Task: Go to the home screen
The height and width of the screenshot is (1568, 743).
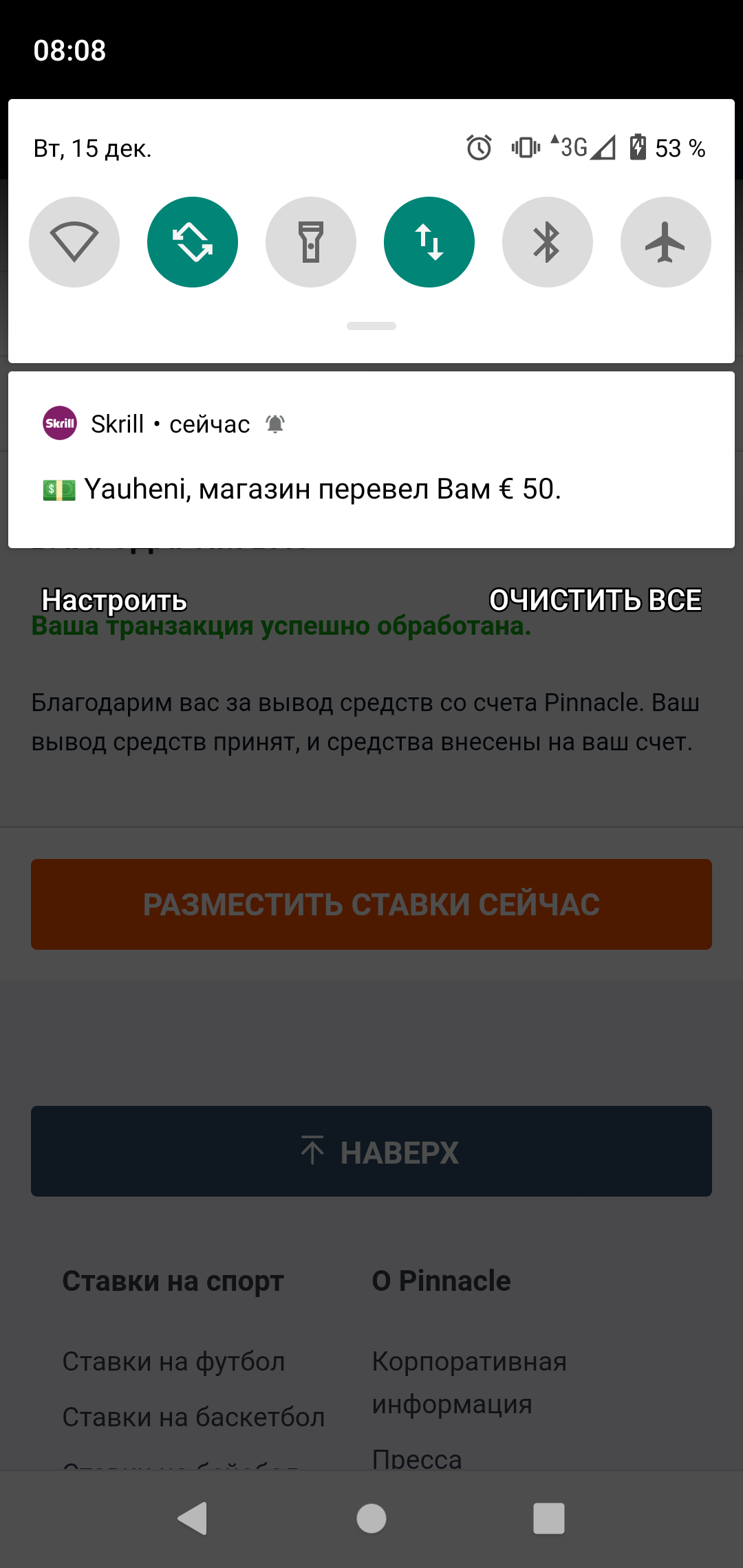Action: point(371,1518)
